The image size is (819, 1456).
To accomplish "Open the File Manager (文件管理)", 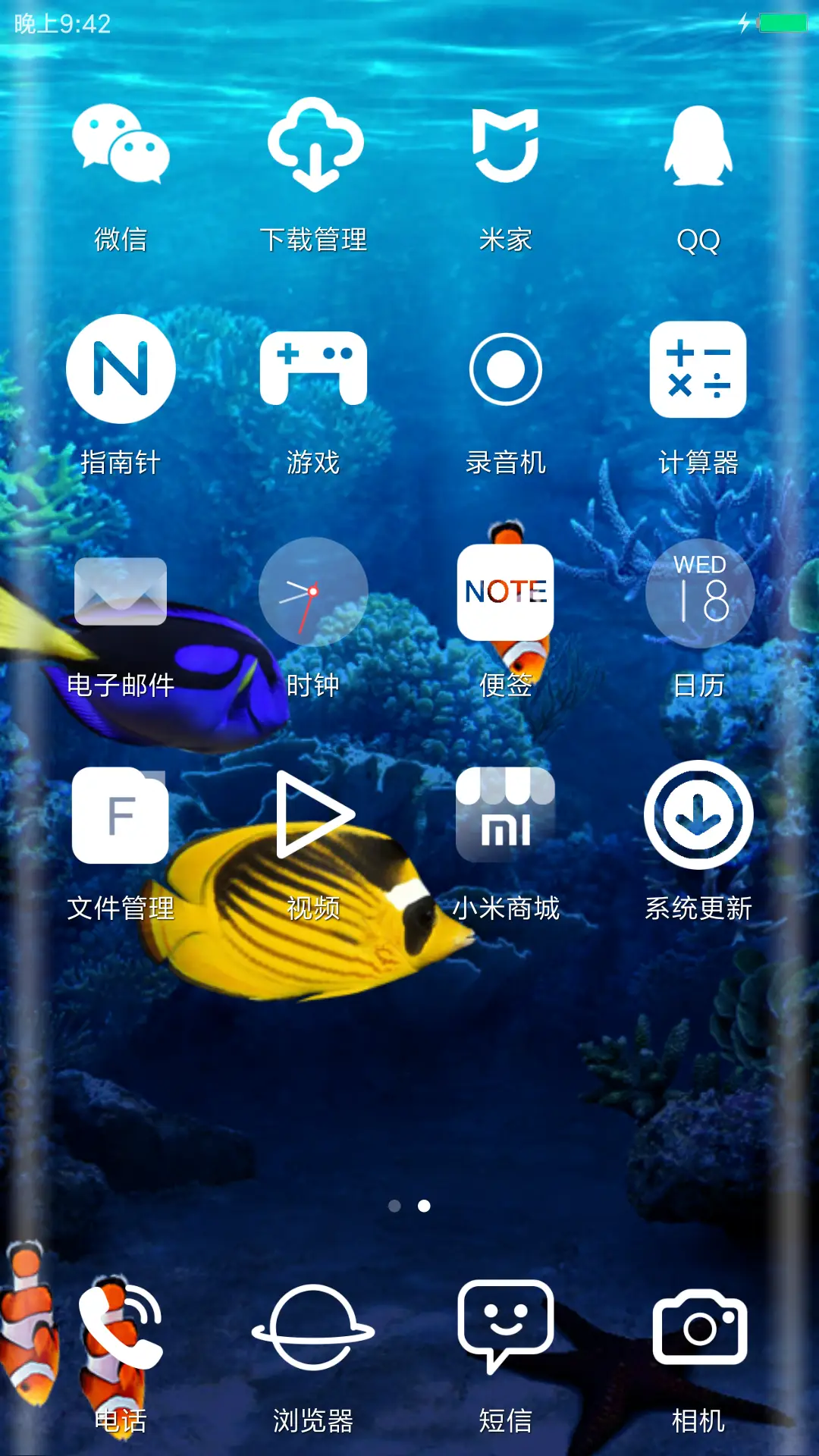I will coord(121,815).
